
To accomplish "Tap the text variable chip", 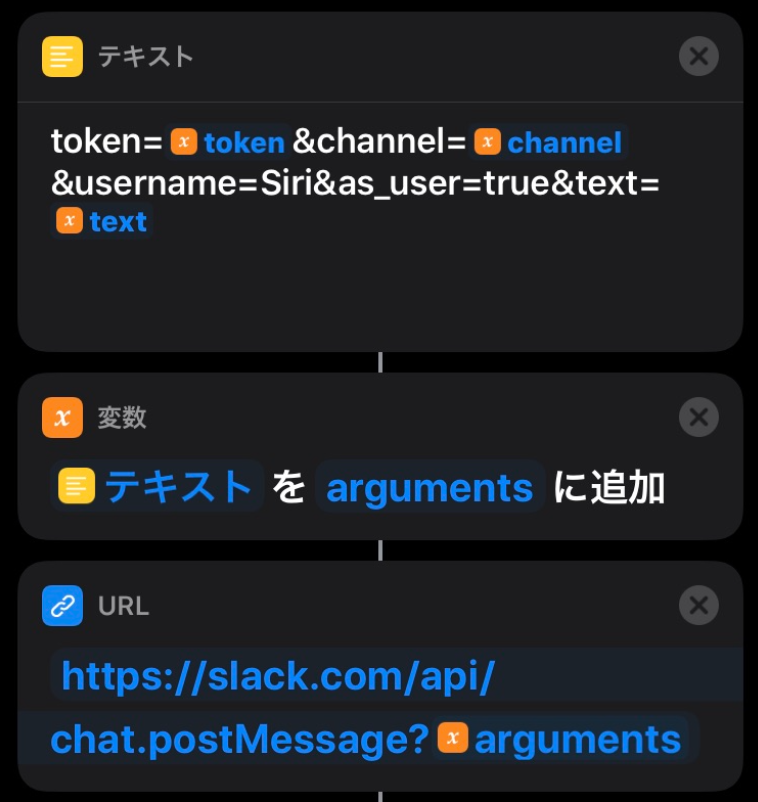I will pyautogui.click(x=103, y=222).
